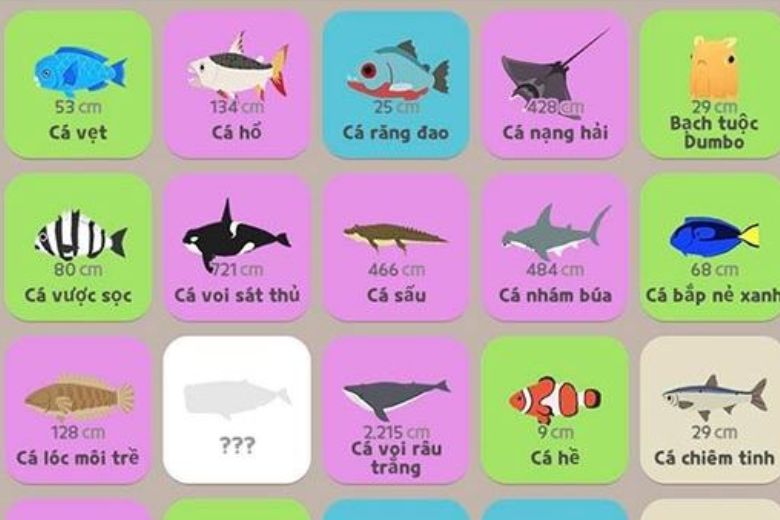Open the Cá hề clownfish card

(555, 410)
